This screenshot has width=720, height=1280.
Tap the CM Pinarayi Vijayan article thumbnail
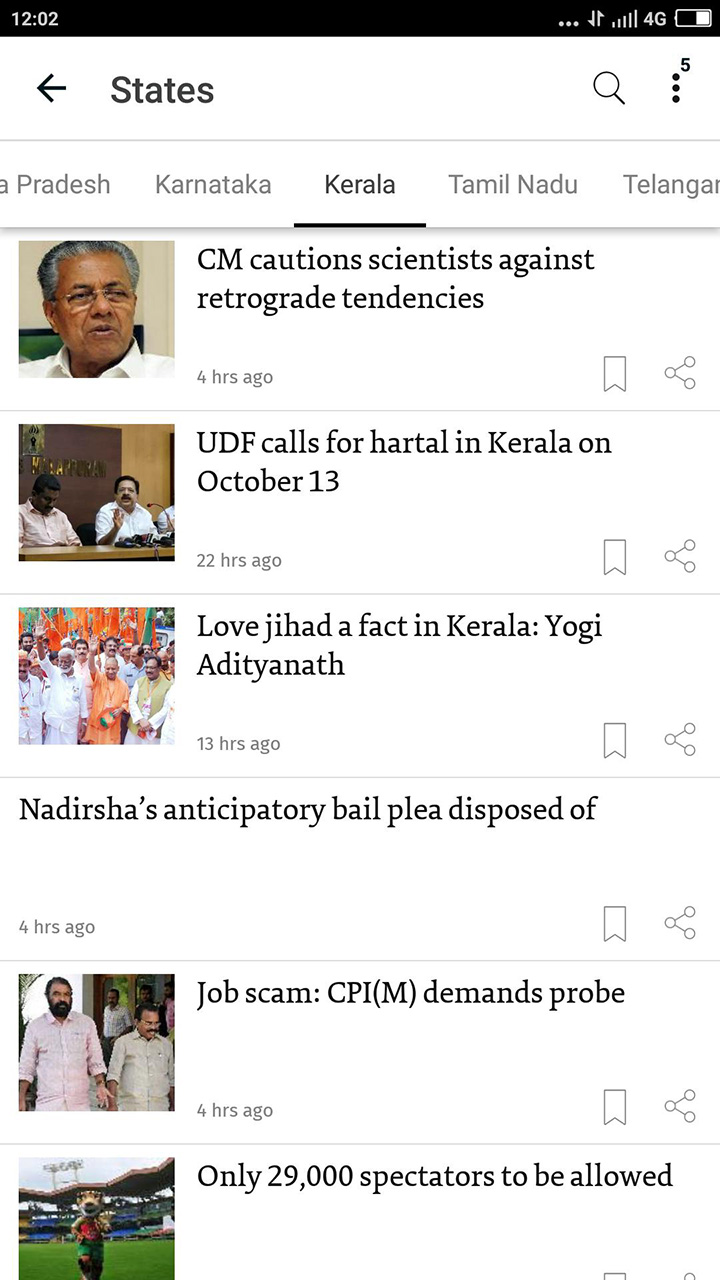[96, 308]
